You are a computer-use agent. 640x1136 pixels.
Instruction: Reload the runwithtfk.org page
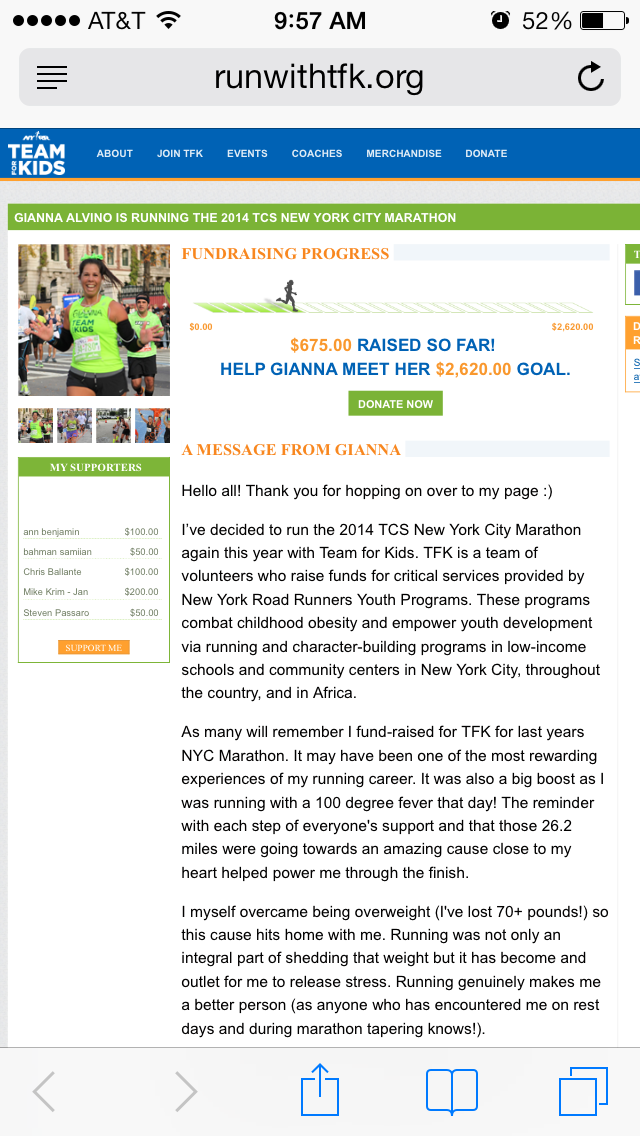click(x=590, y=77)
